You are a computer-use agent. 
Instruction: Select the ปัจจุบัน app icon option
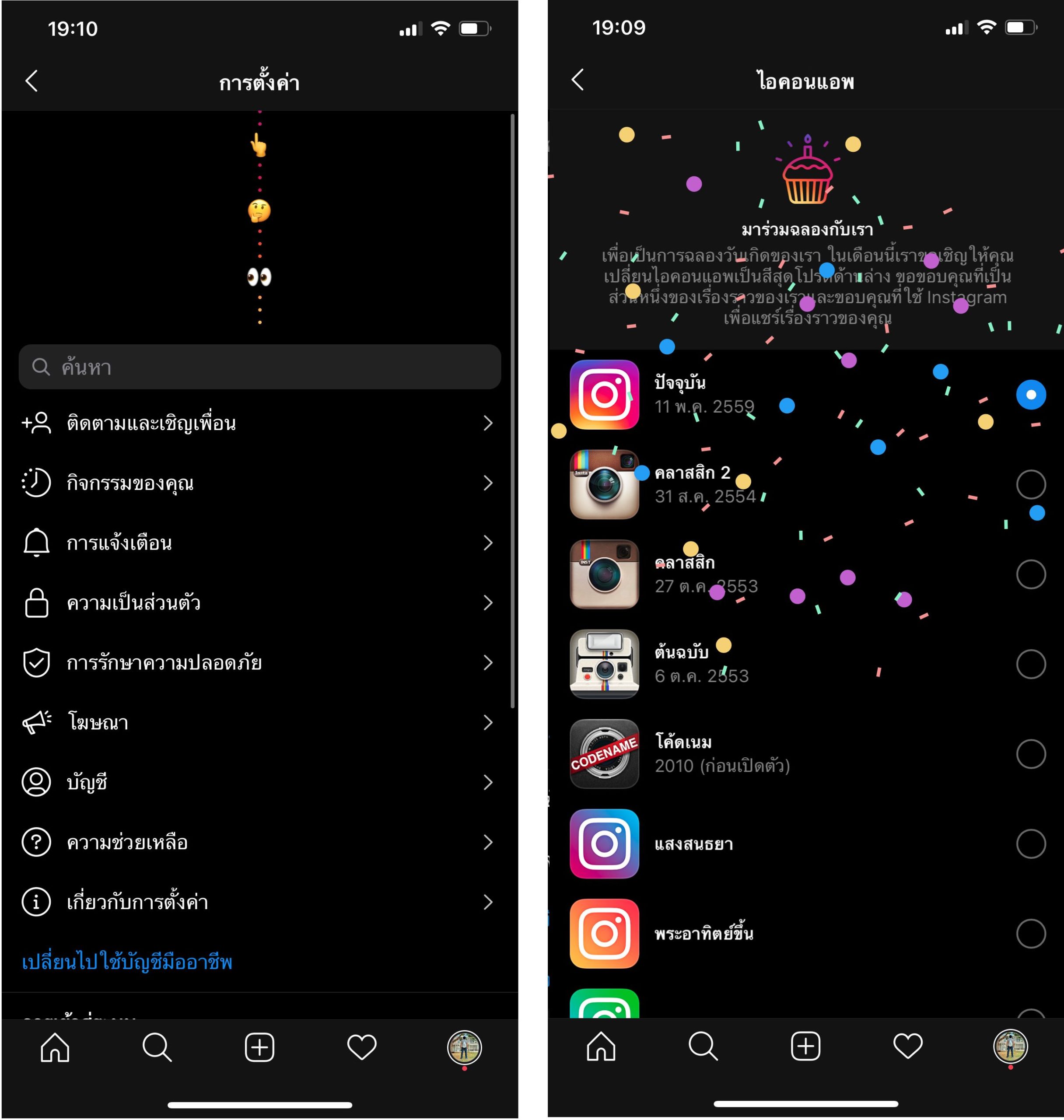coord(1030,395)
